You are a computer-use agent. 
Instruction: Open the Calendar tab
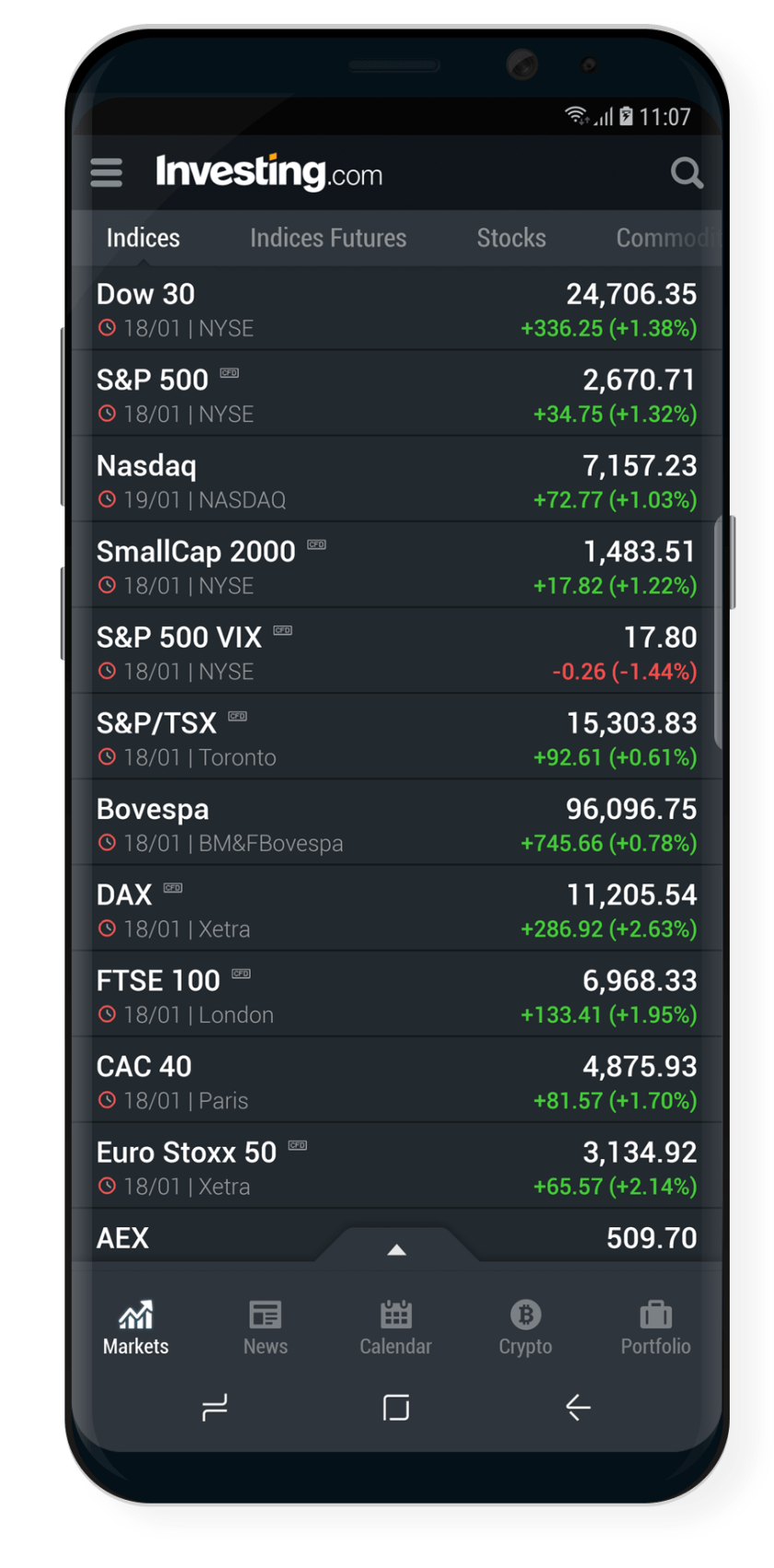tap(395, 1328)
